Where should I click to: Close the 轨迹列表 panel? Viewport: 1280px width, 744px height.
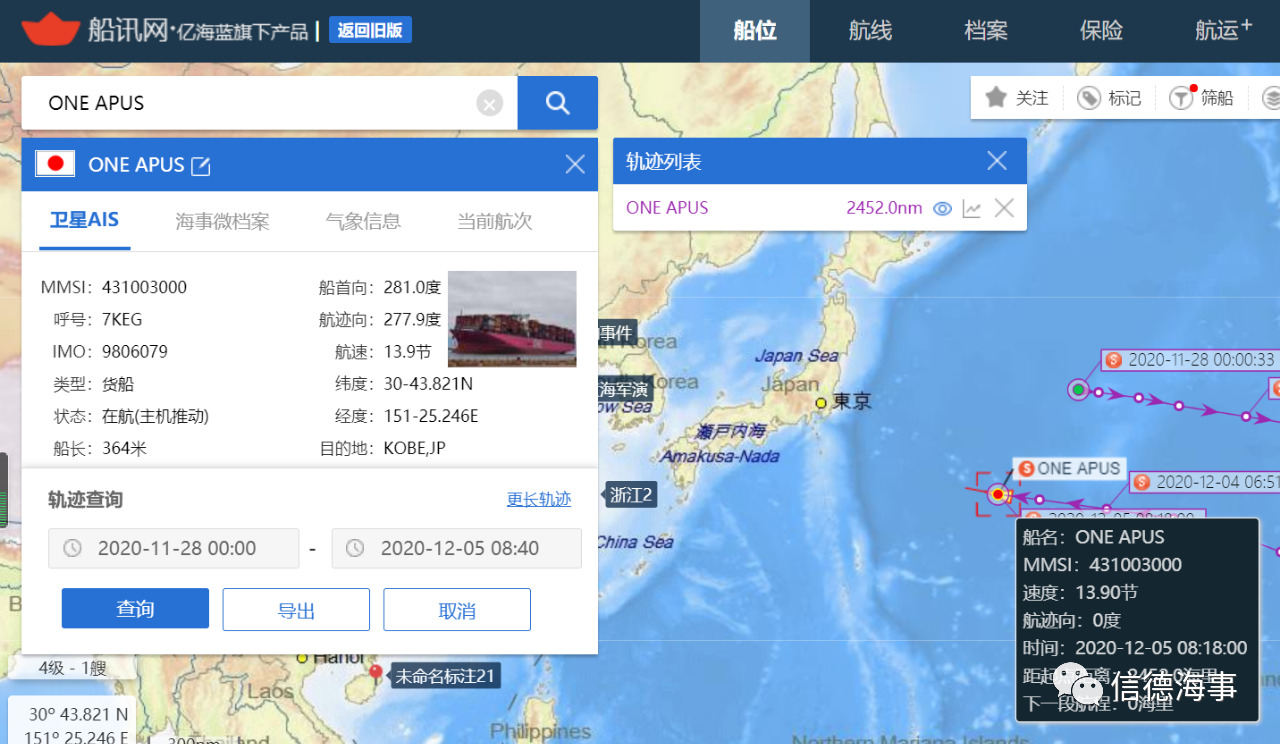pyautogui.click(x=997, y=161)
